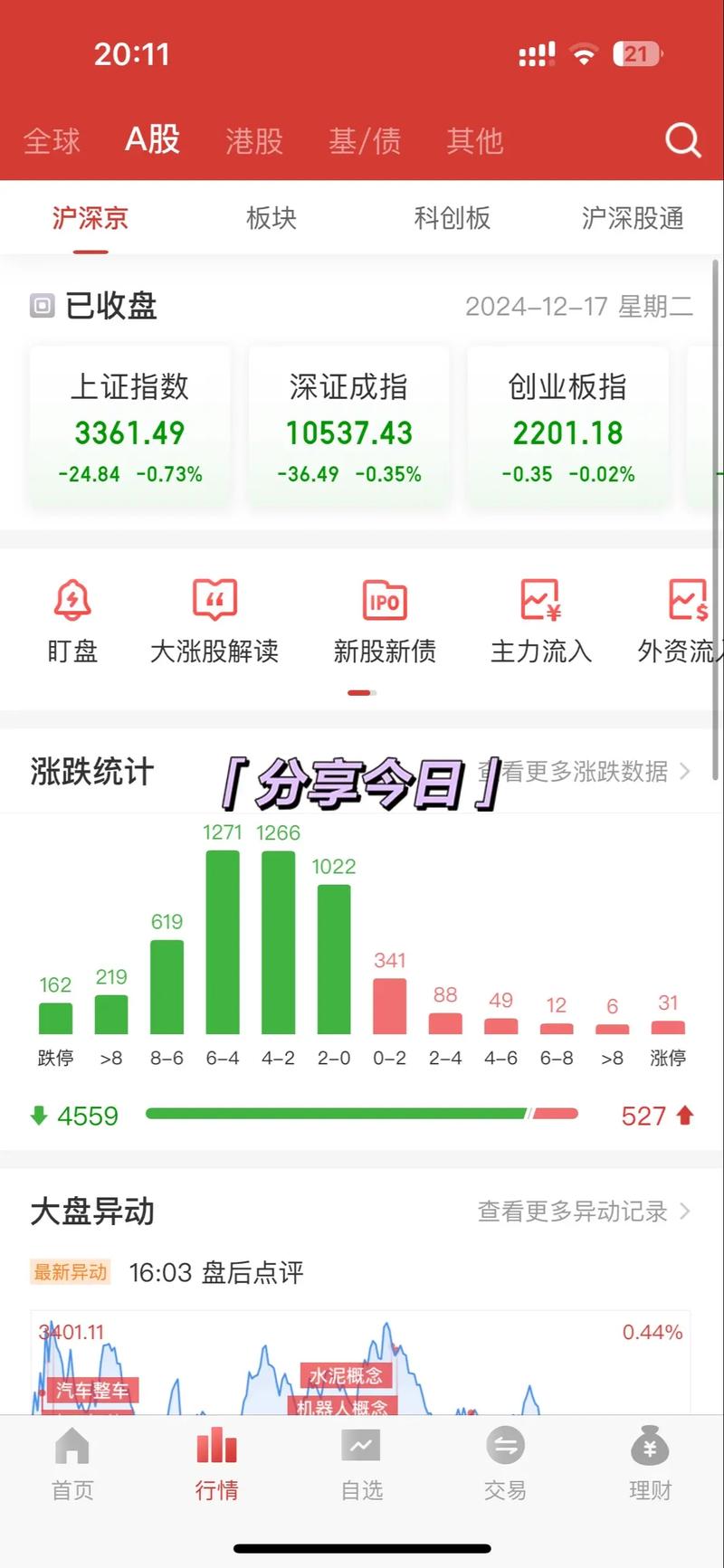
Task: Open the 交易 trading section
Action: pos(505,1466)
